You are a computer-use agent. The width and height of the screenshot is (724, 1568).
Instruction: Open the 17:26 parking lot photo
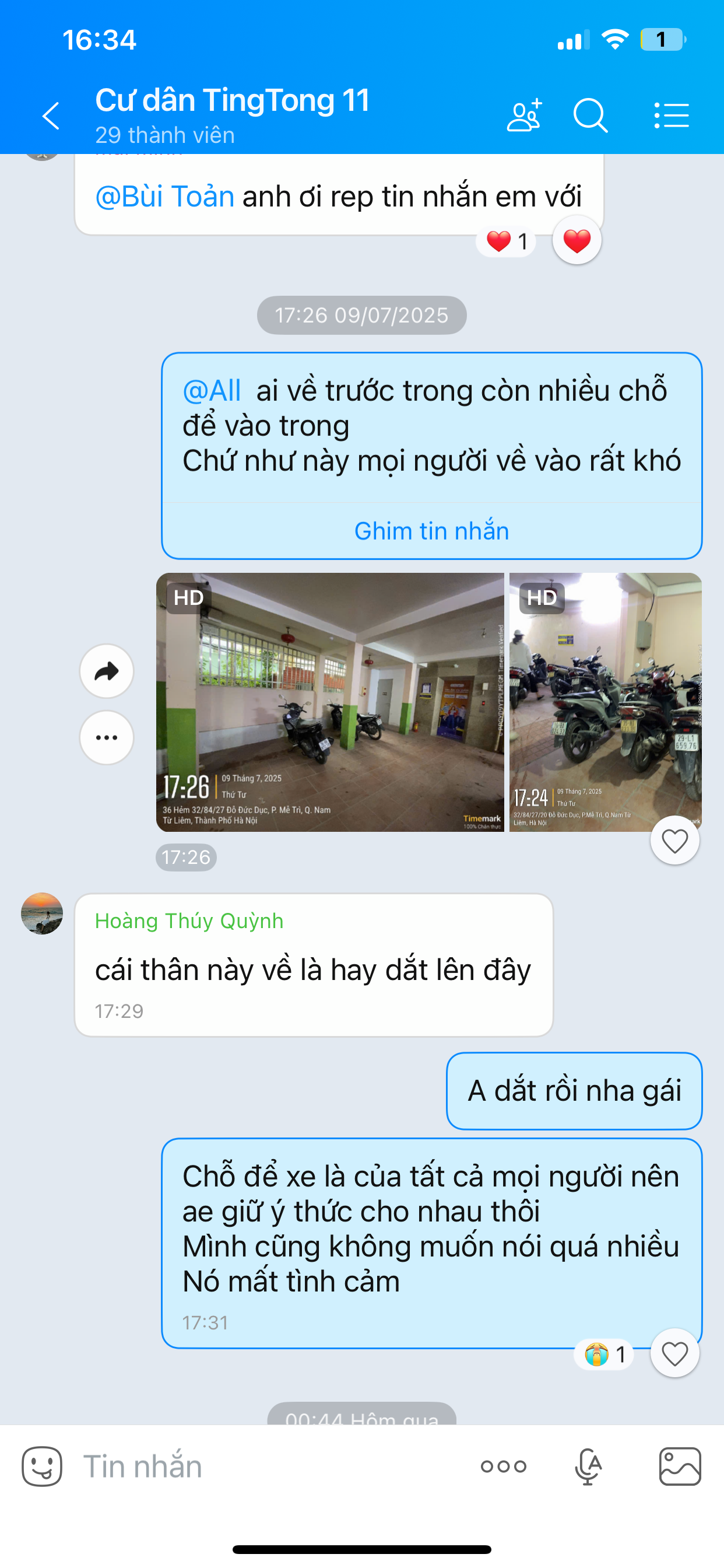[330, 702]
